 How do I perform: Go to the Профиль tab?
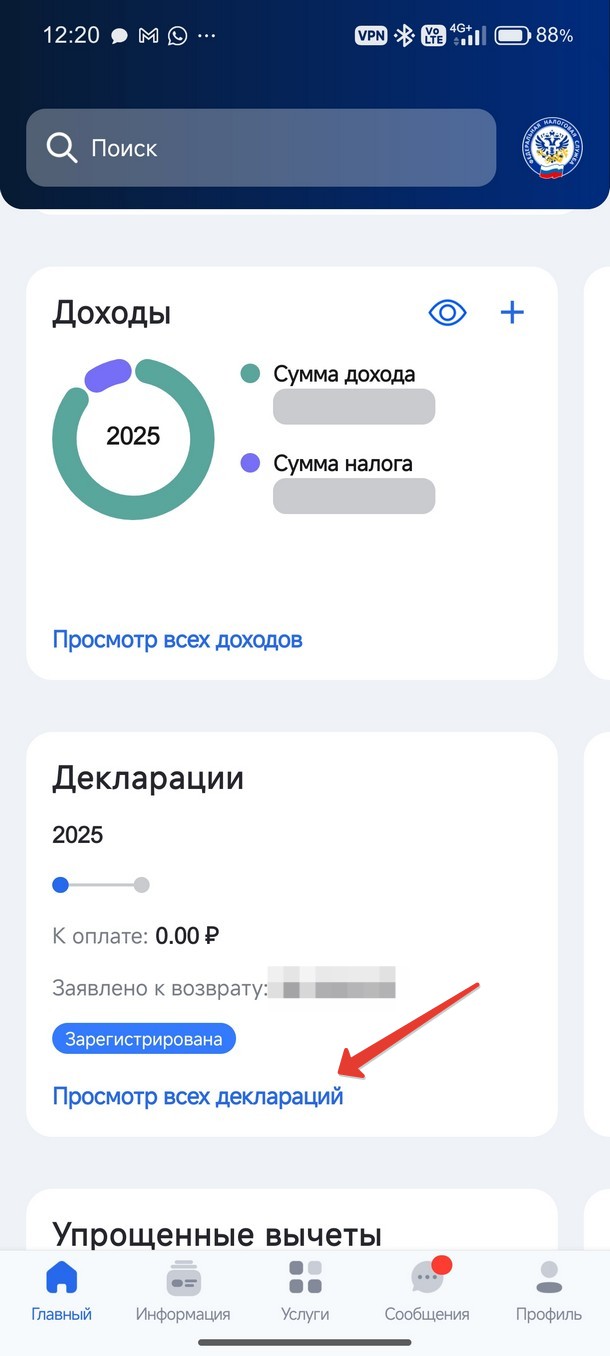point(548,1291)
